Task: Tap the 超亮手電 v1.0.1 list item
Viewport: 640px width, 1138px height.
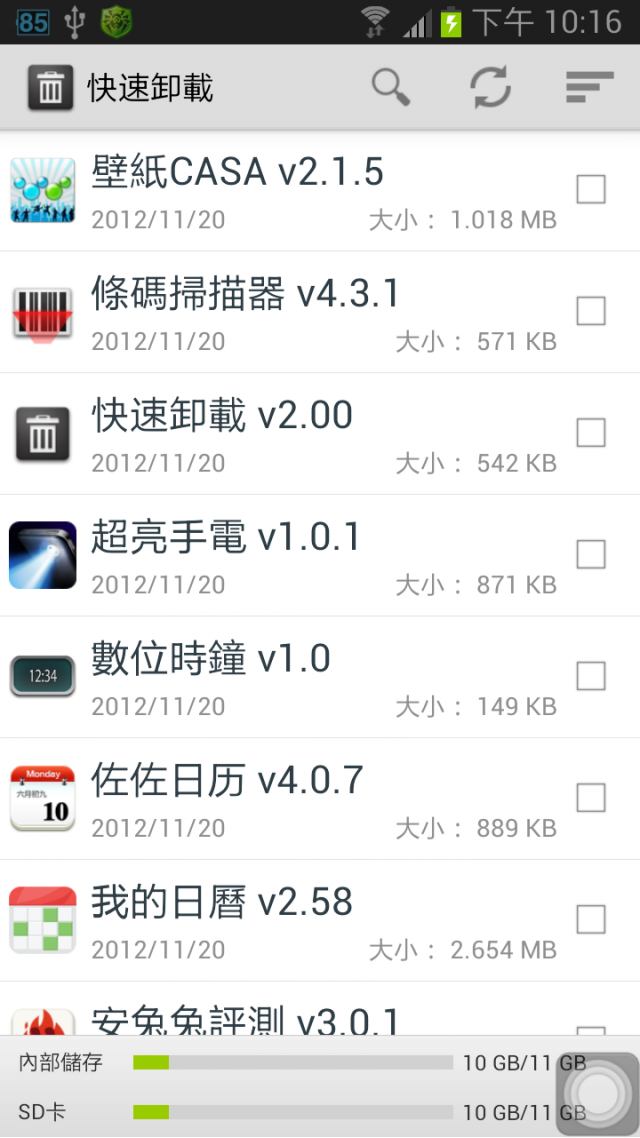Action: click(320, 556)
